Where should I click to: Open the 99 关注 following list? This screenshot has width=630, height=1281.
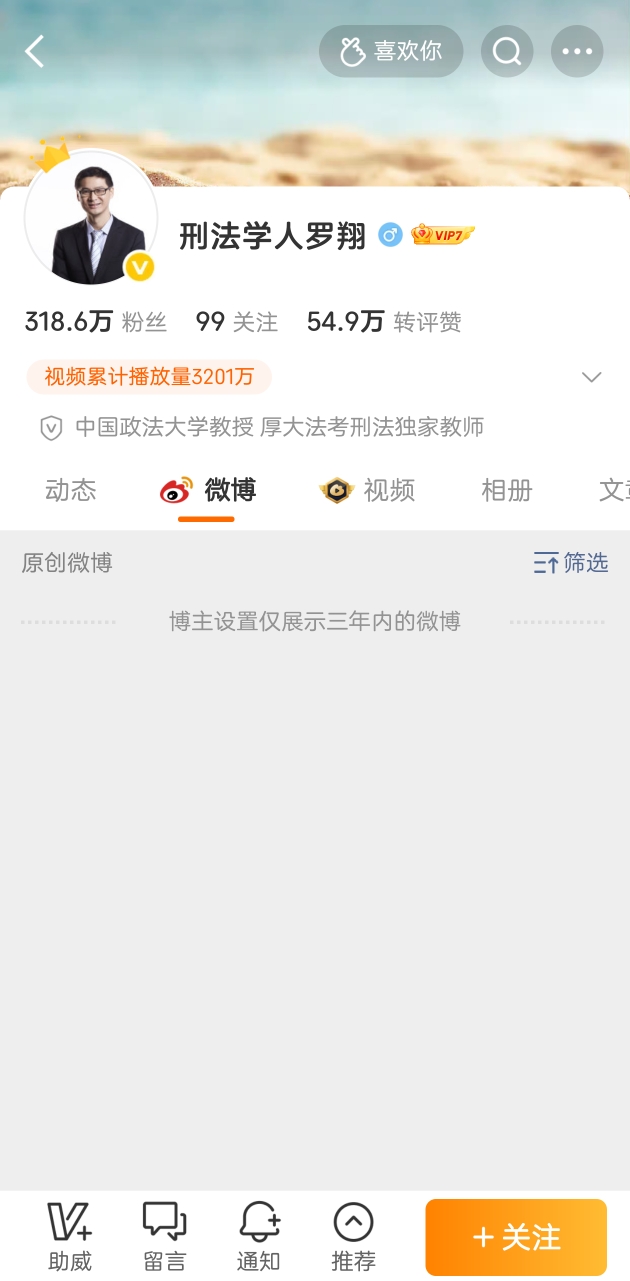tap(237, 322)
